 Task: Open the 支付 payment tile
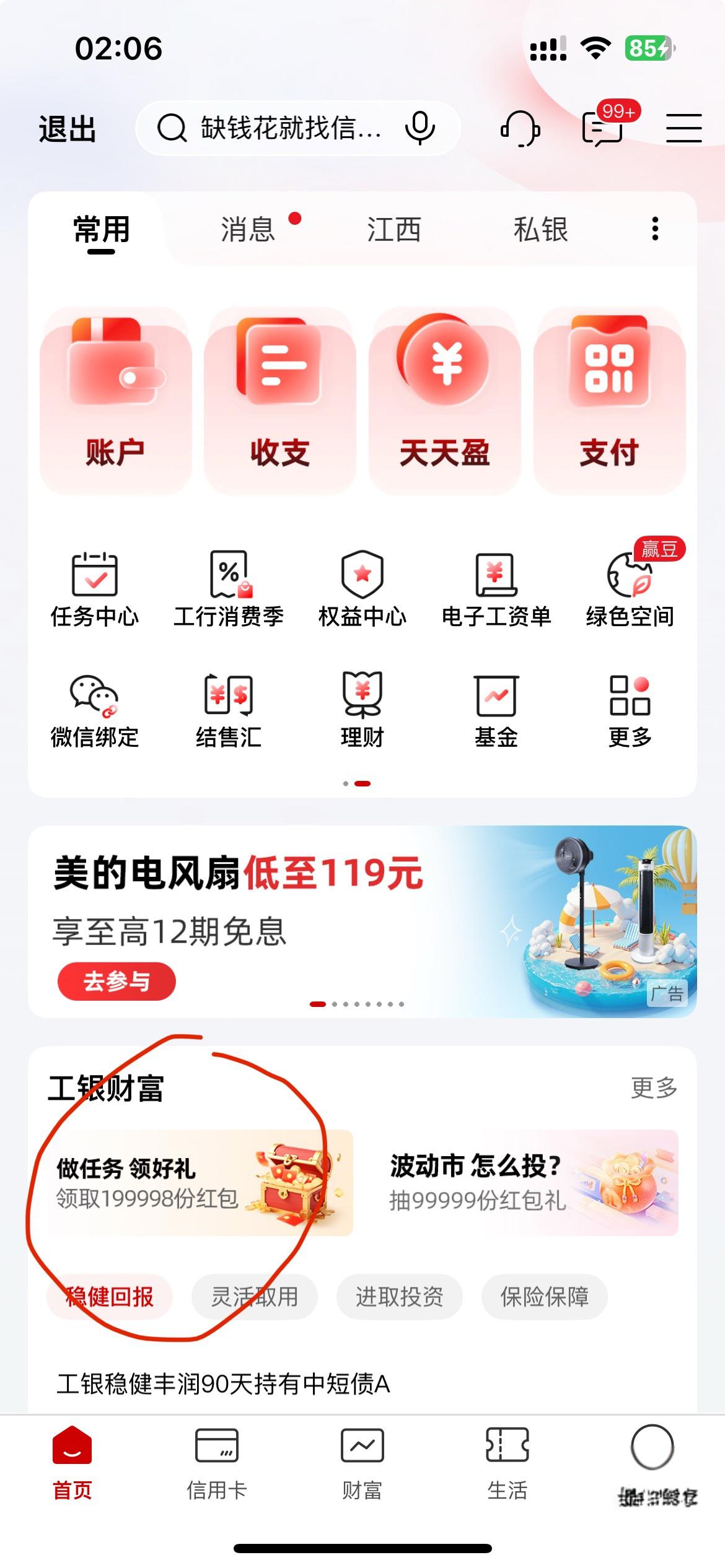609,400
